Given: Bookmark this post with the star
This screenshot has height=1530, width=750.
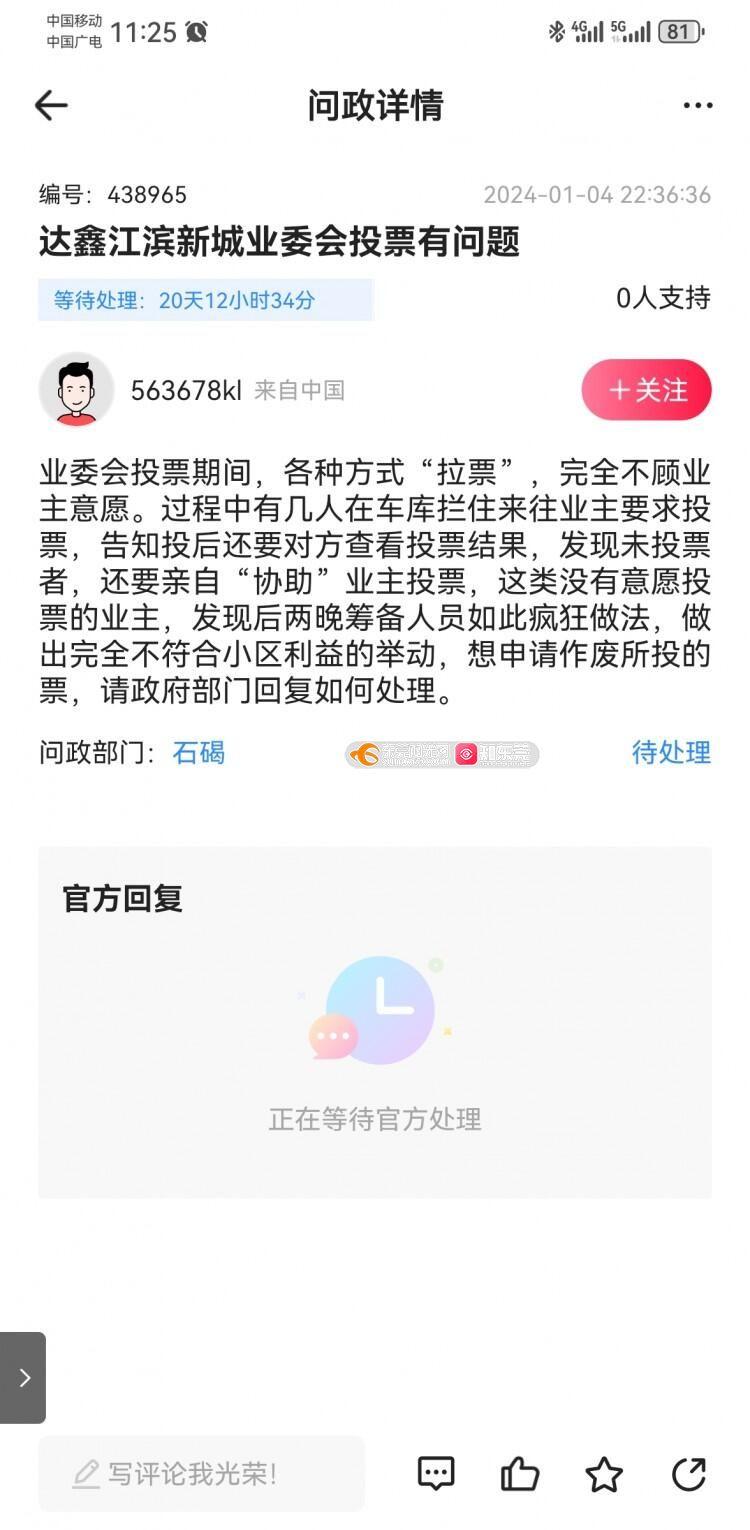Looking at the screenshot, I should point(604,1474).
